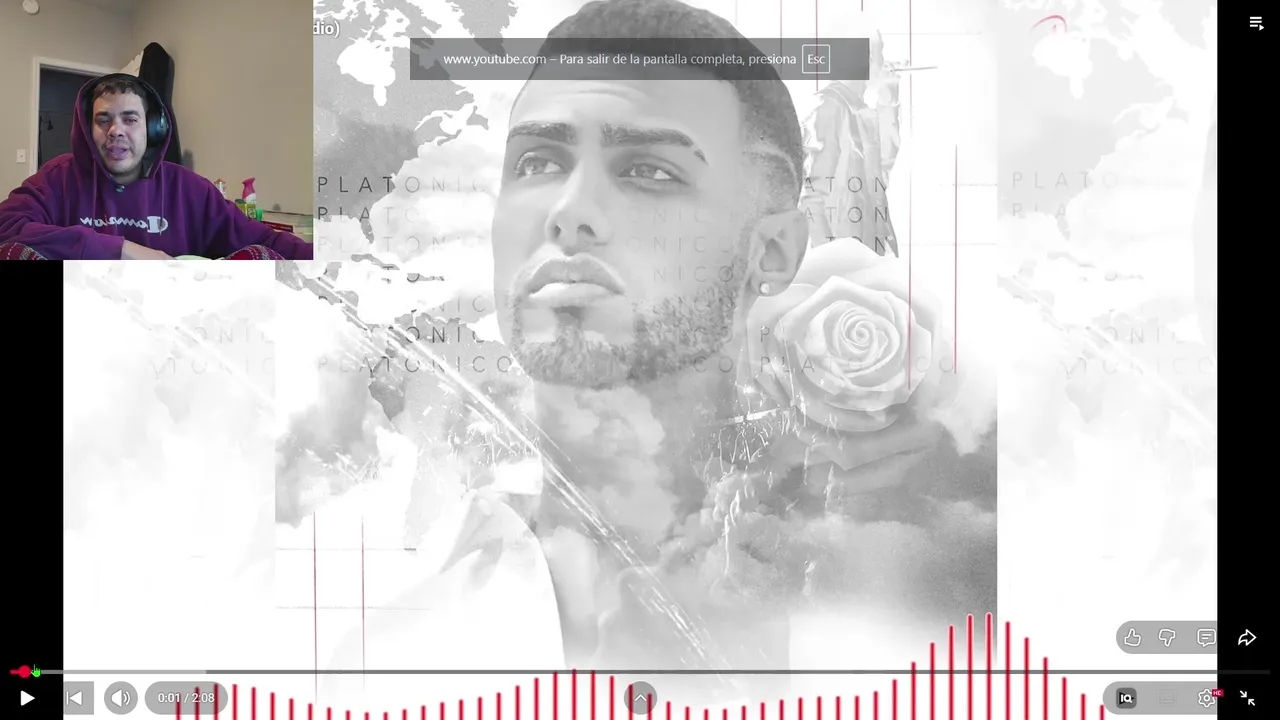The image size is (1280, 720).
Task: Dislike this video with thumbs down
Action: pos(1167,638)
